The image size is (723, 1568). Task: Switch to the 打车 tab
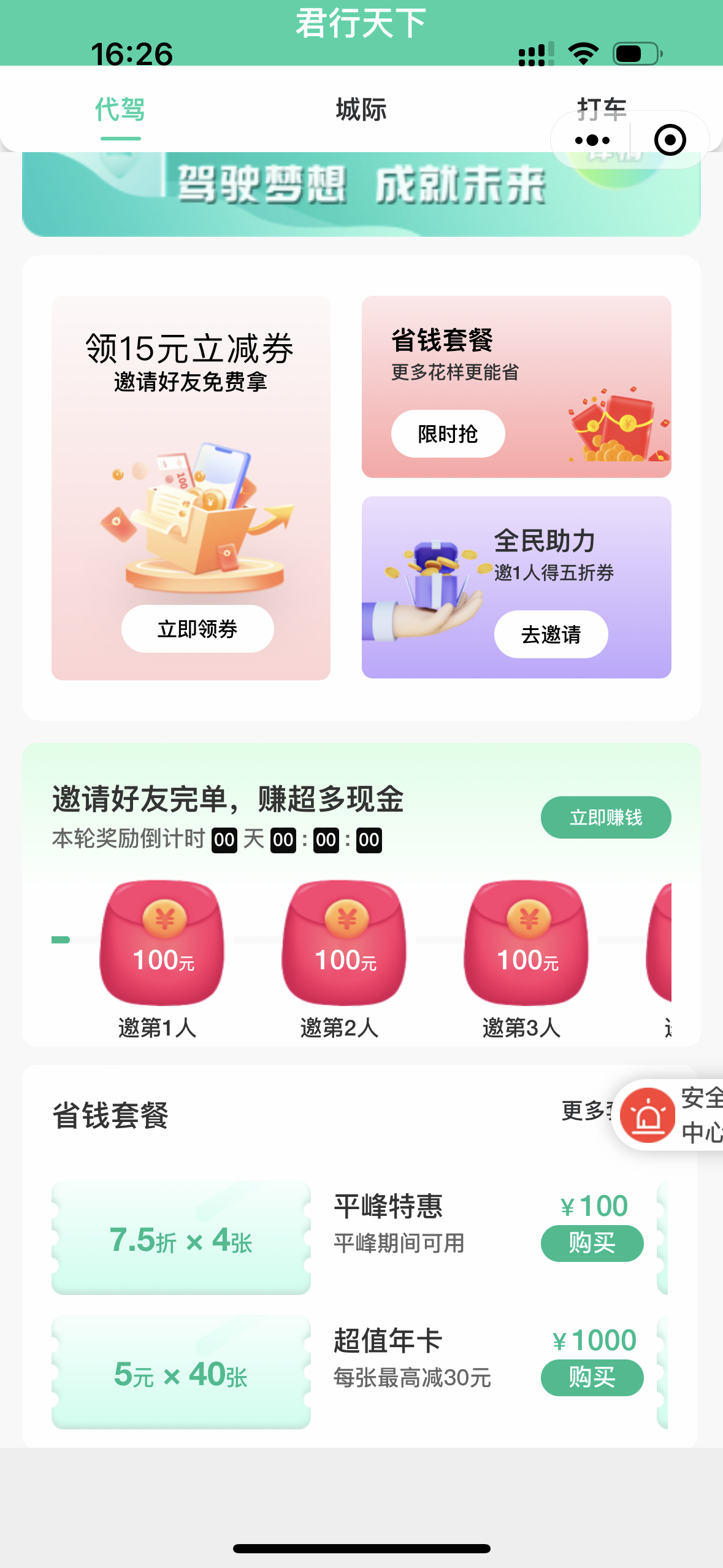[x=601, y=106]
